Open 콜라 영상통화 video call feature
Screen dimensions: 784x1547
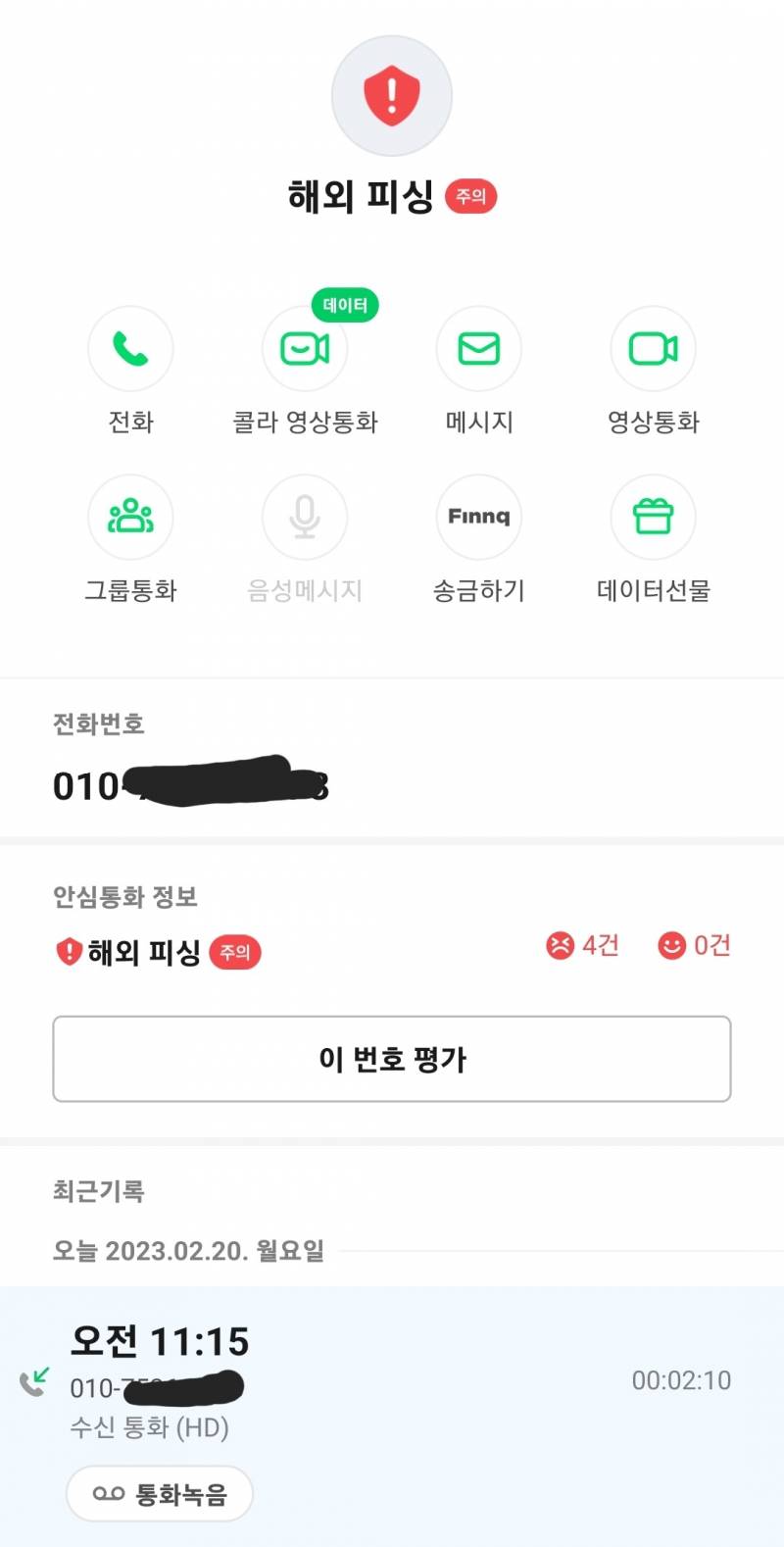click(x=305, y=348)
